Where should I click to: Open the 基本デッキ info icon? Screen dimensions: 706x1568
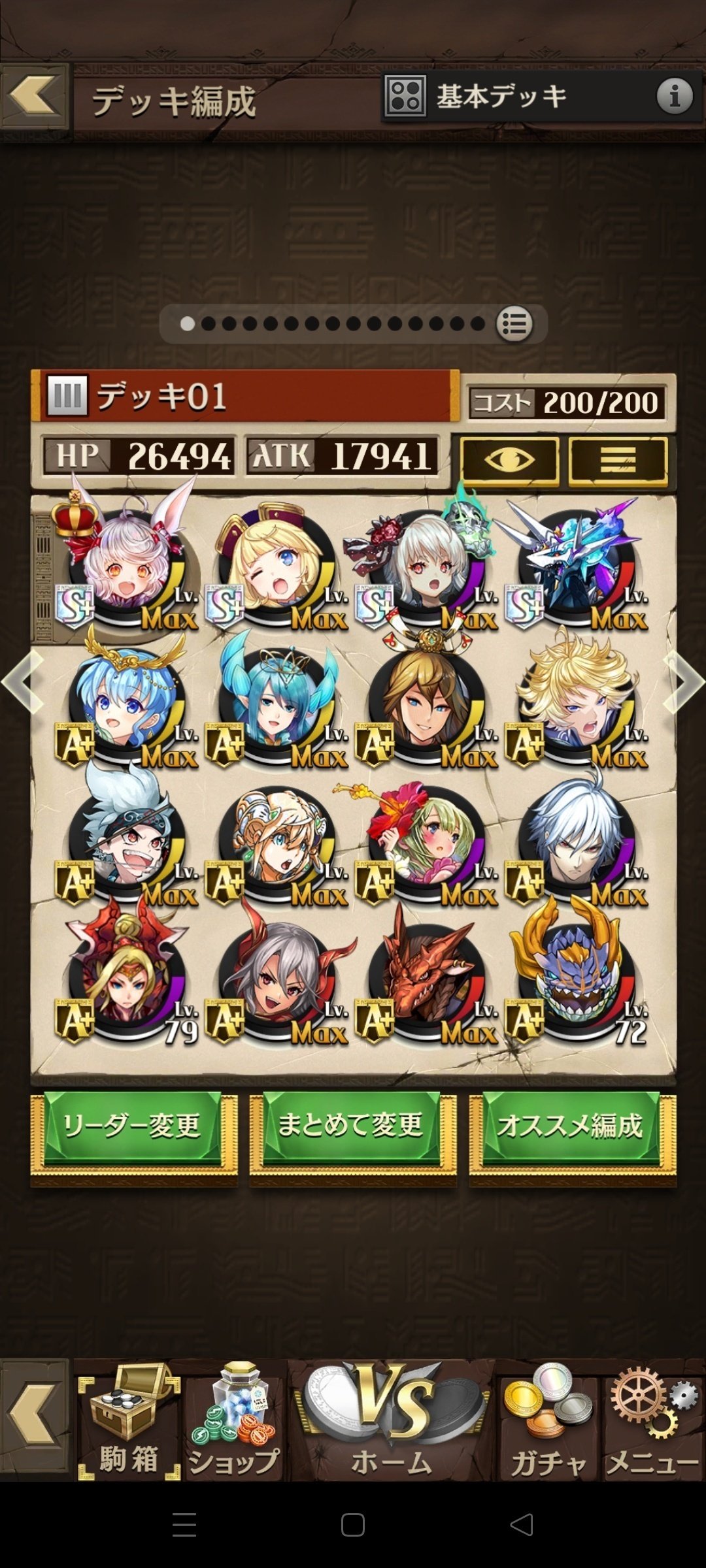point(675,95)
